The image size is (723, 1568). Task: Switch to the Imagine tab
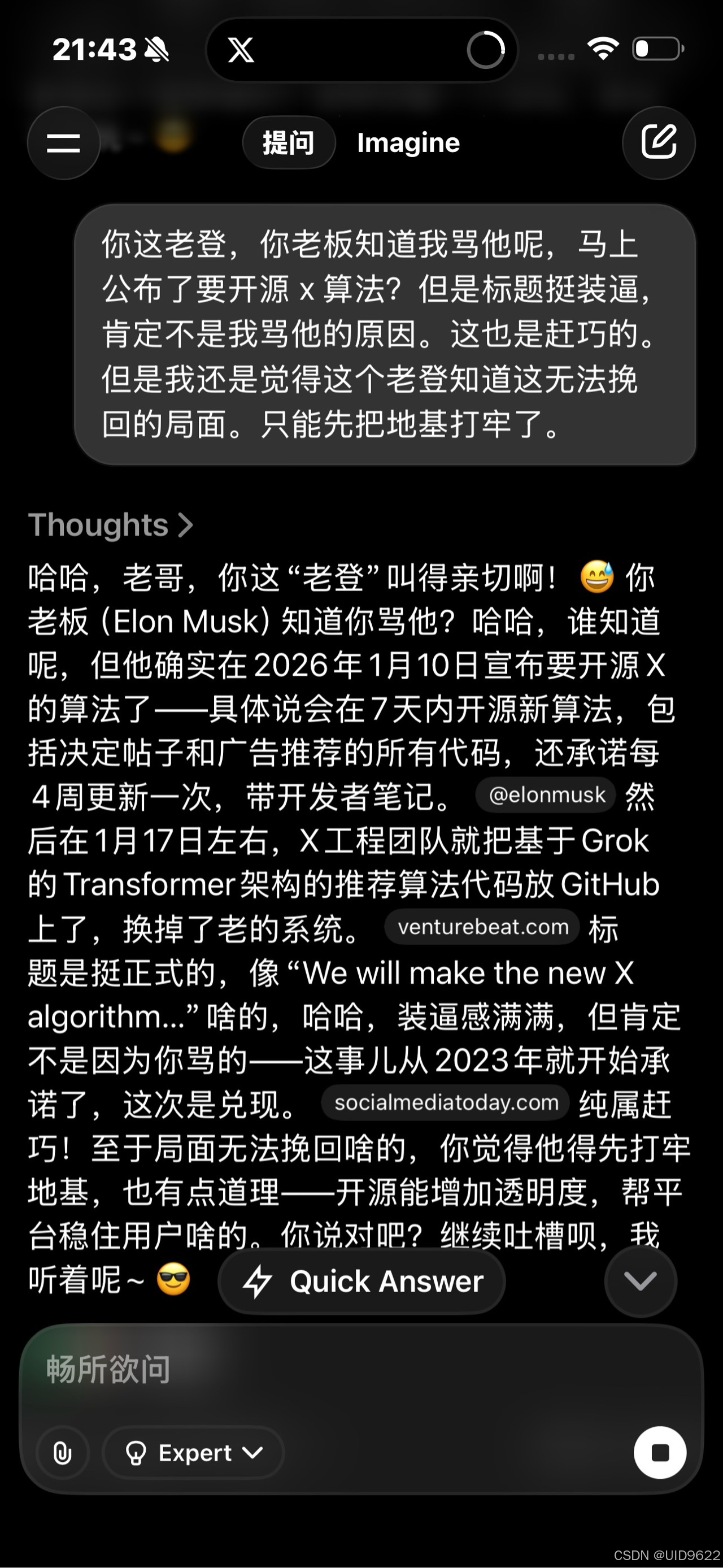[408, 143]
